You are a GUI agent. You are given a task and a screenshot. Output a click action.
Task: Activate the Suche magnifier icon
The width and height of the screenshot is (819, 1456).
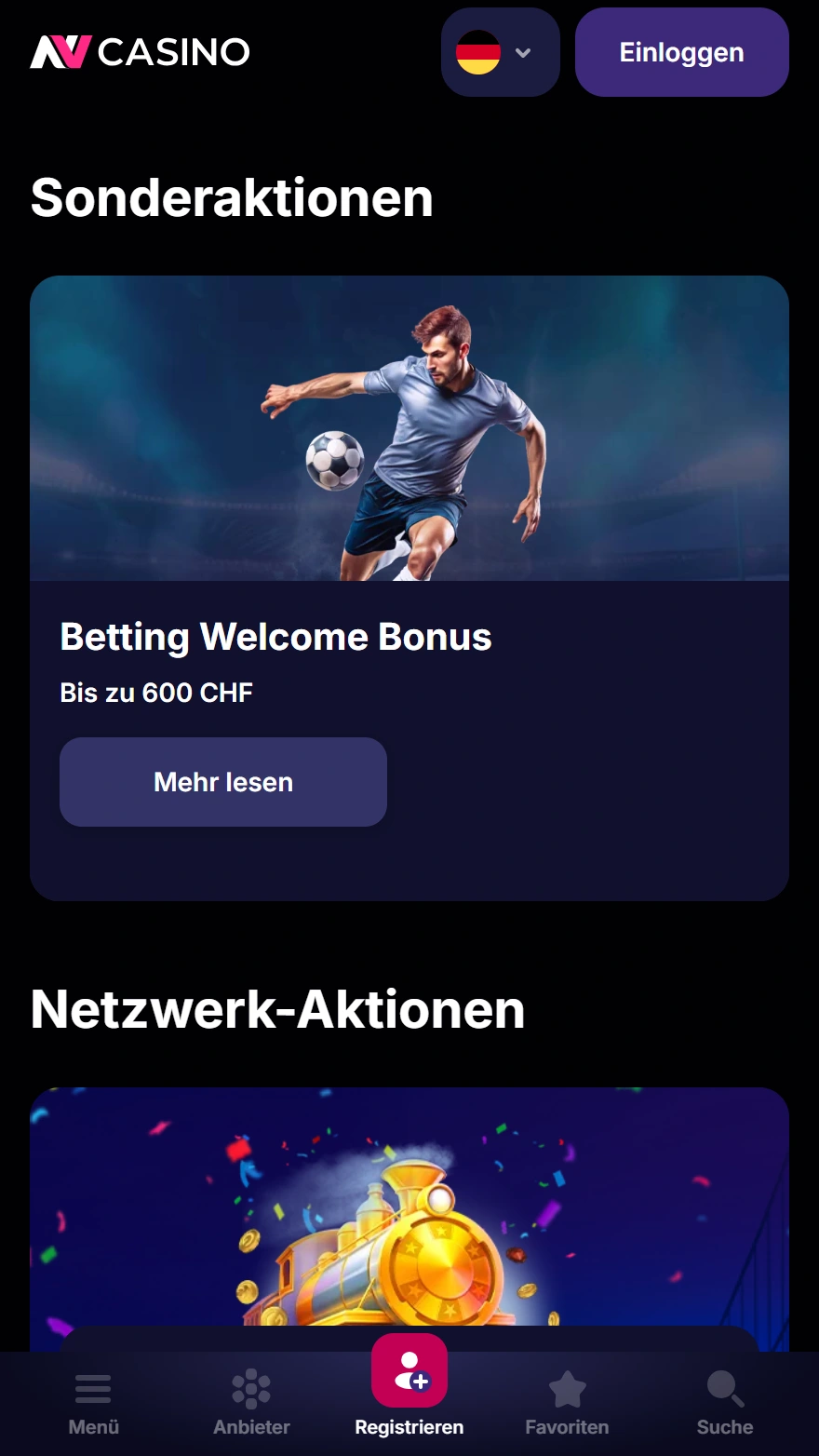coord(725,1387)
